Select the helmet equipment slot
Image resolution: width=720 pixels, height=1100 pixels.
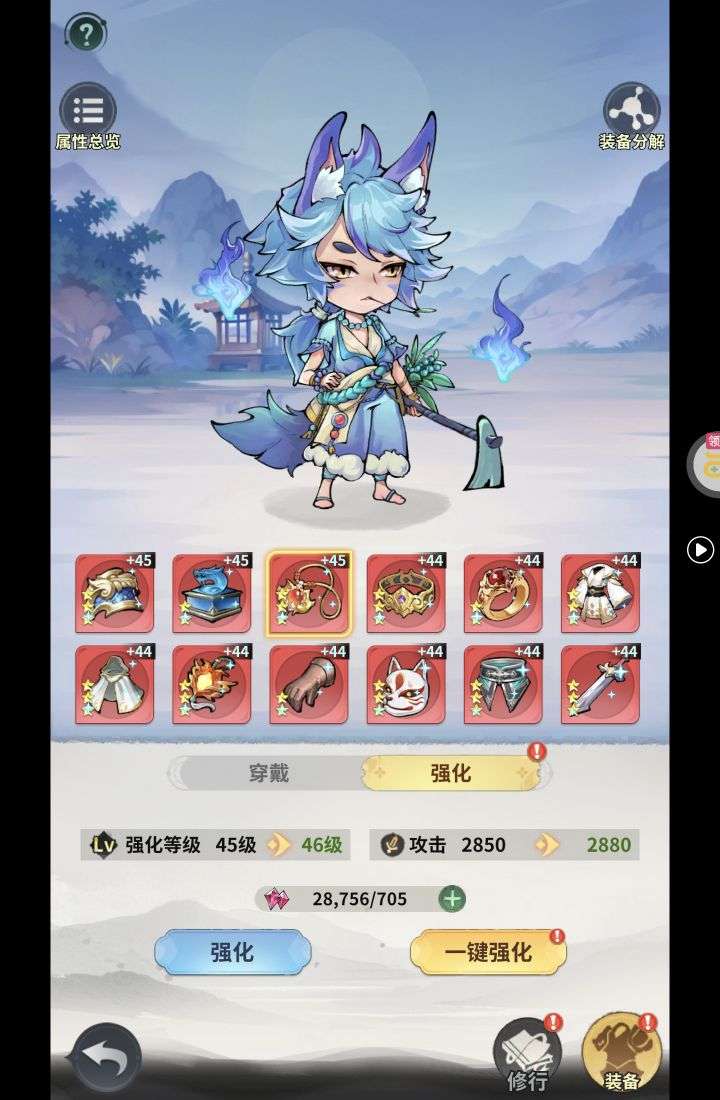tap(114, 594)
